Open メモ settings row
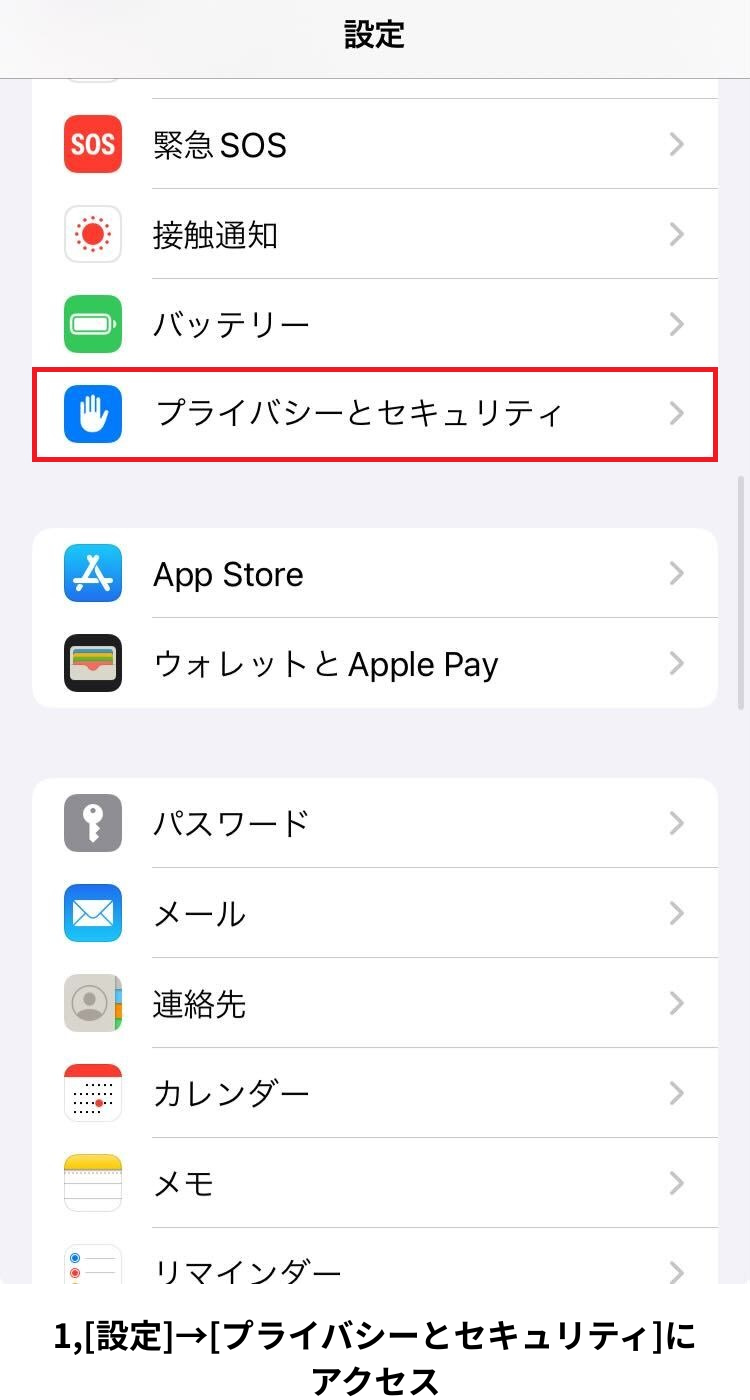750x1400 pixels. point(374,1183)
